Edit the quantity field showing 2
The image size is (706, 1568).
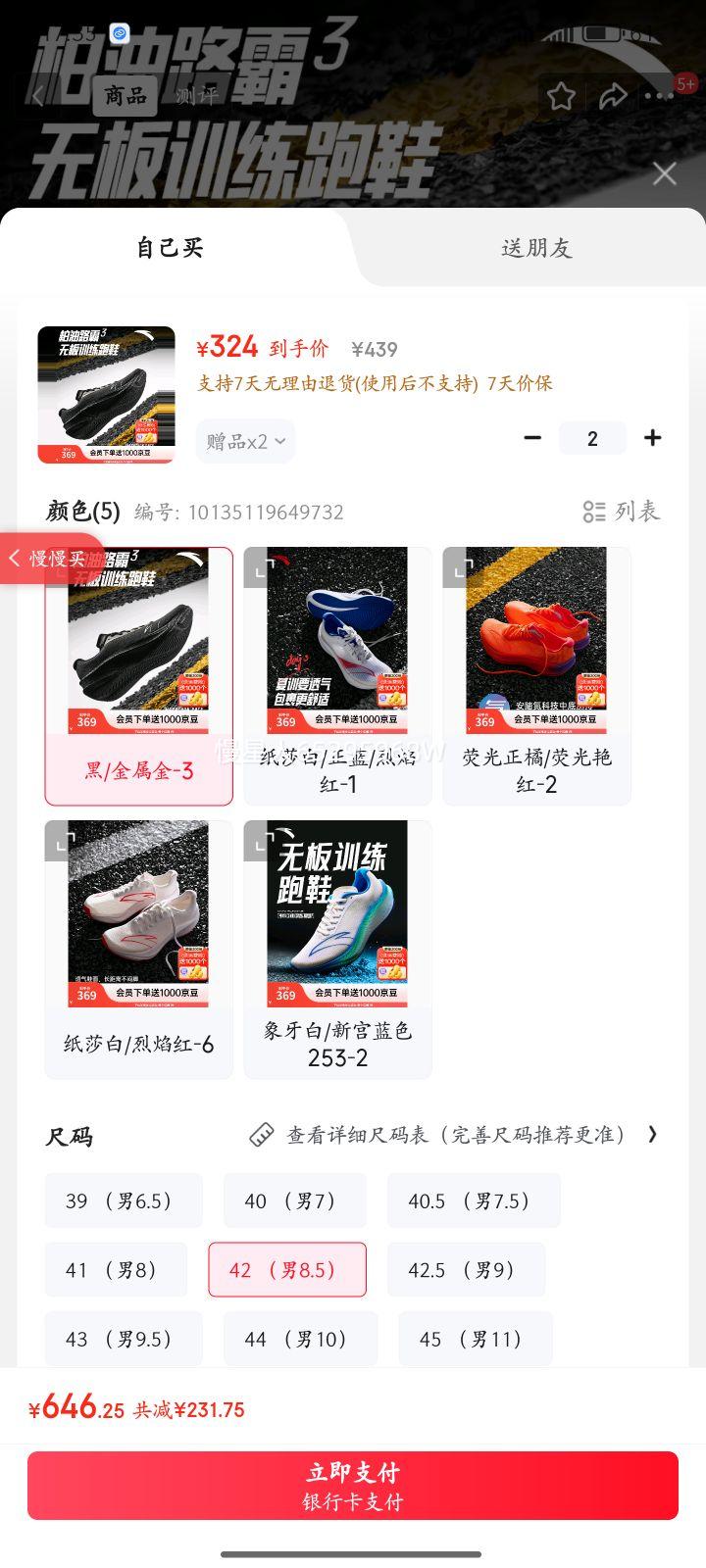[592, 438]
